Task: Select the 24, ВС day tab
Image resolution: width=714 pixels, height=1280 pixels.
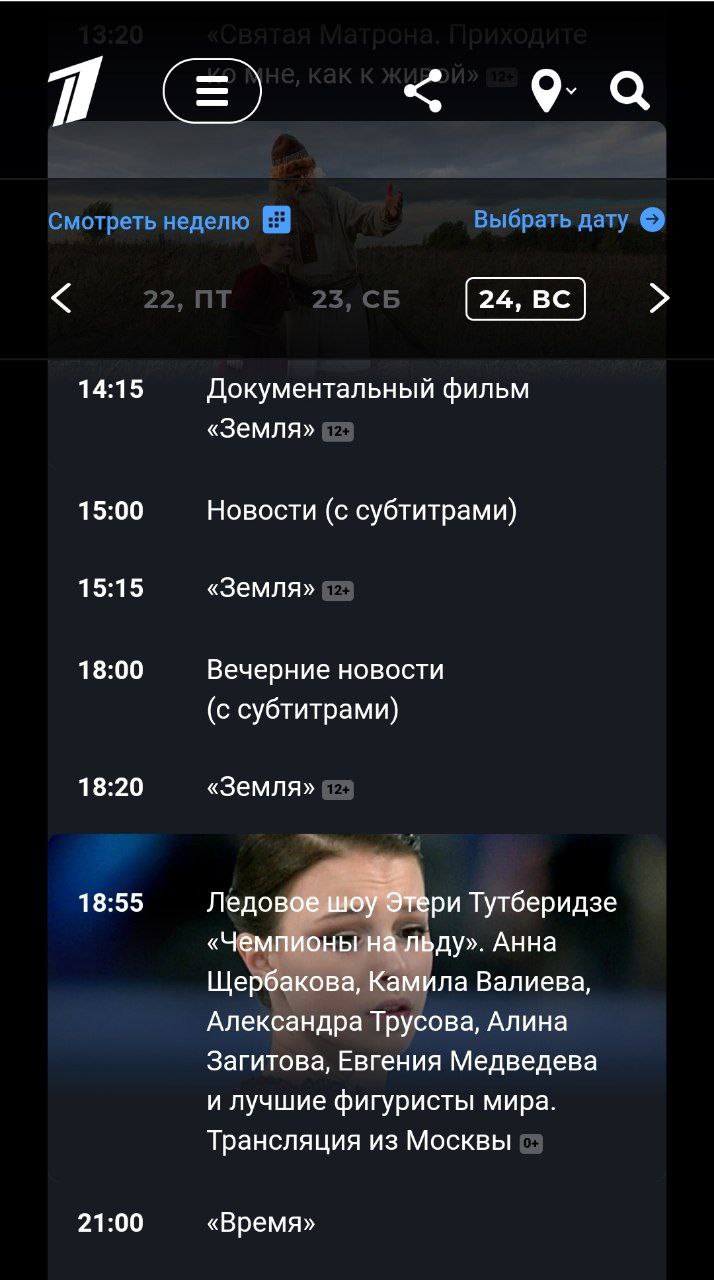Action: click(x=525, y=299)
